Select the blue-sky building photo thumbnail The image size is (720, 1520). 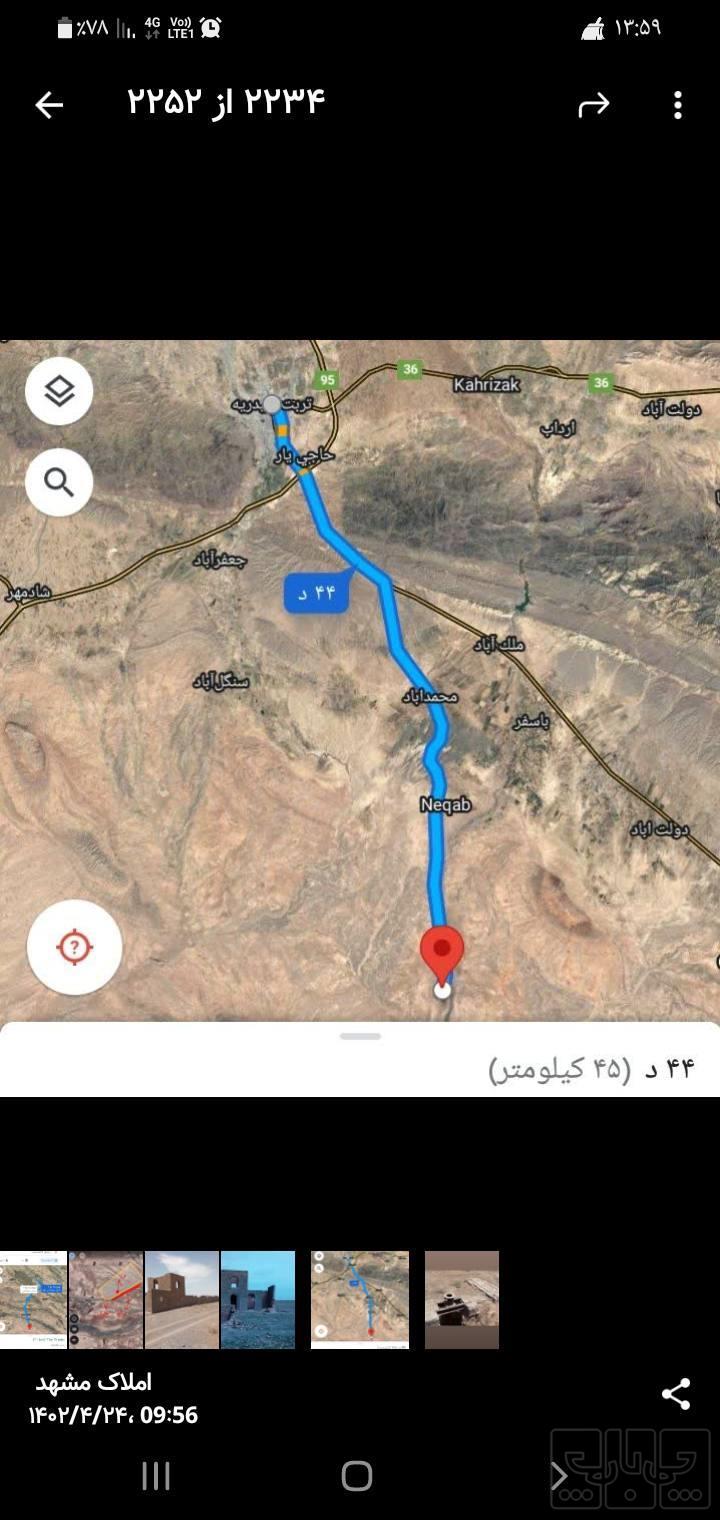[258, 1300]
